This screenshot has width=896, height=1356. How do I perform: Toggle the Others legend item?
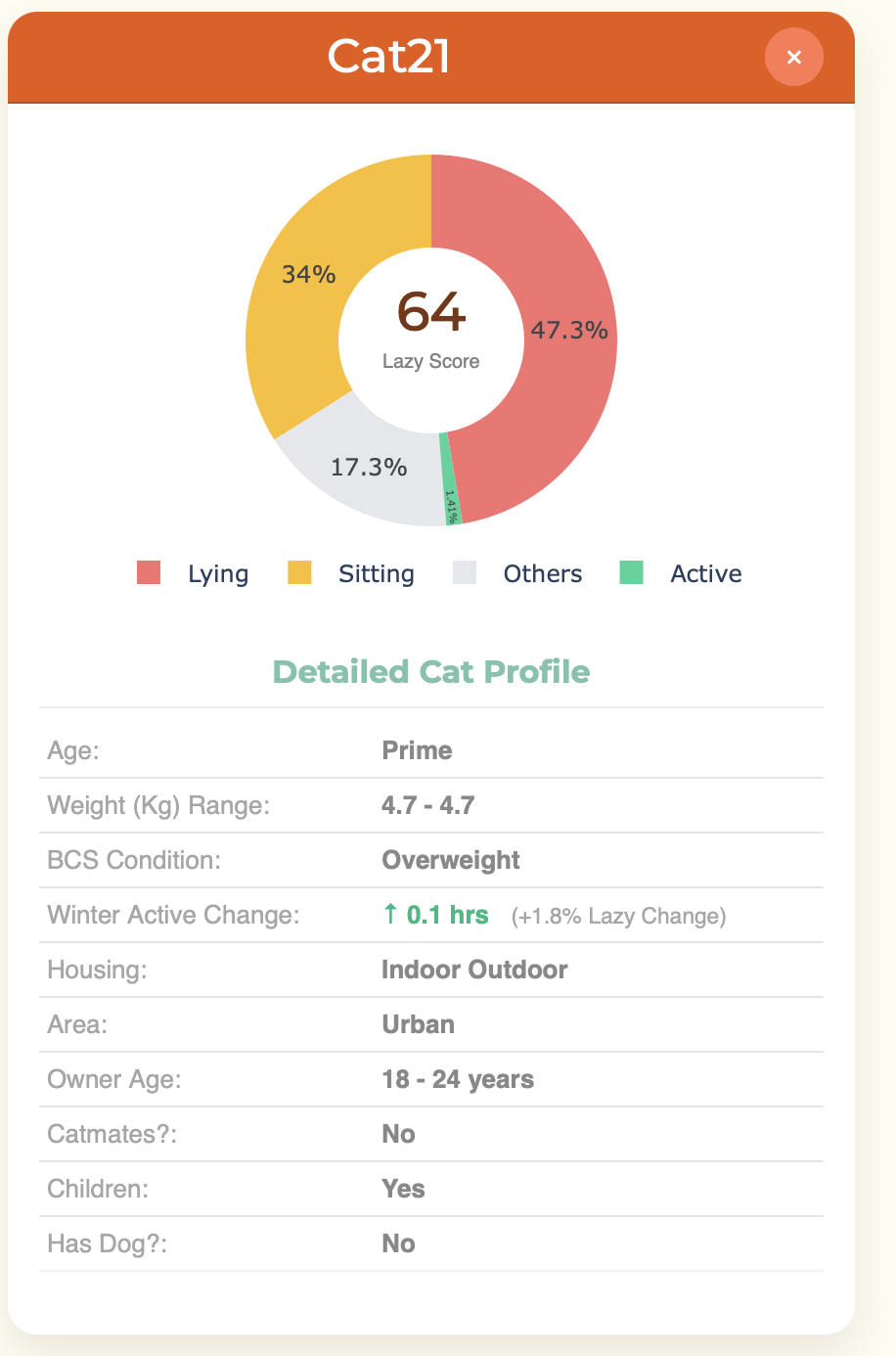tap(518, 573)
